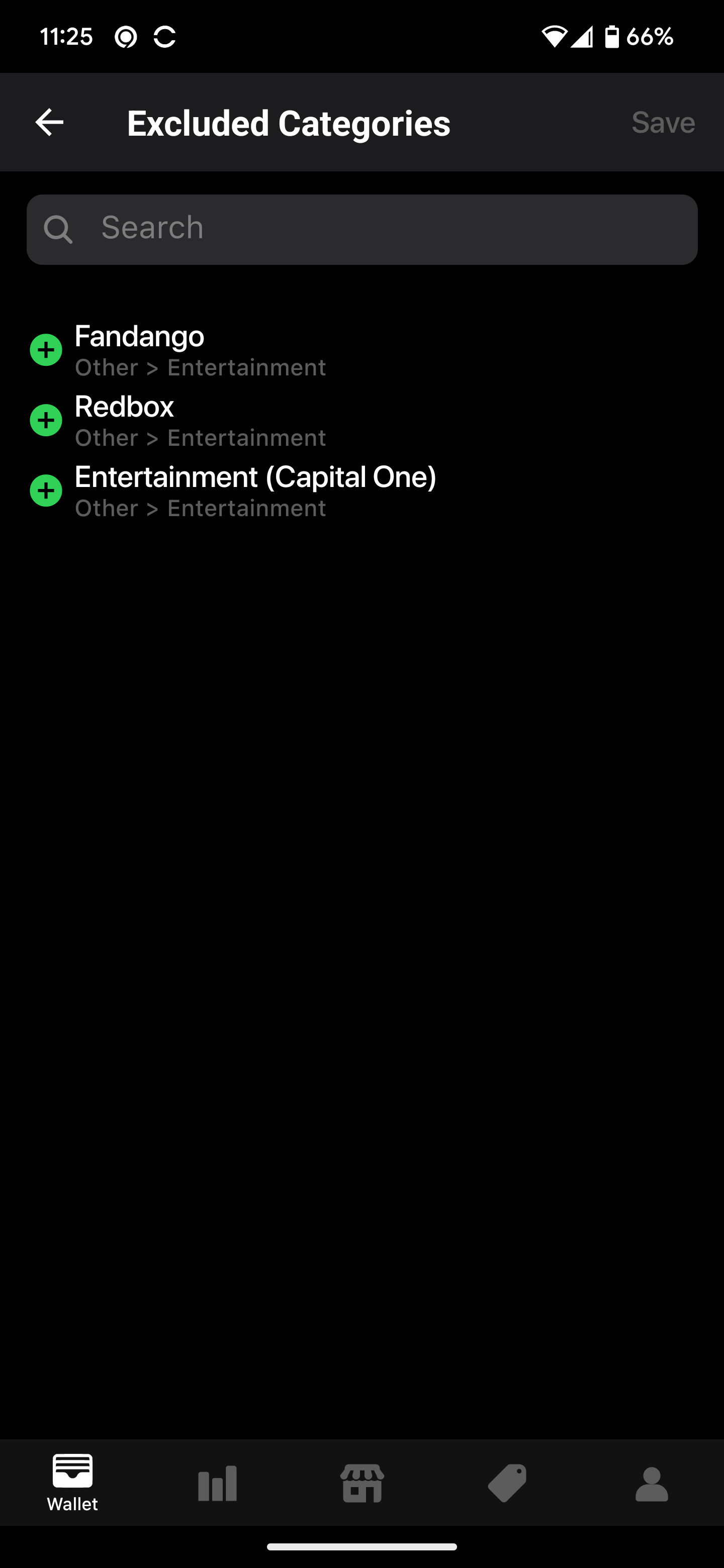Screen dimensions: 724x1568
Task: Add Fandango to excluded categories
Action: (46, 350)
